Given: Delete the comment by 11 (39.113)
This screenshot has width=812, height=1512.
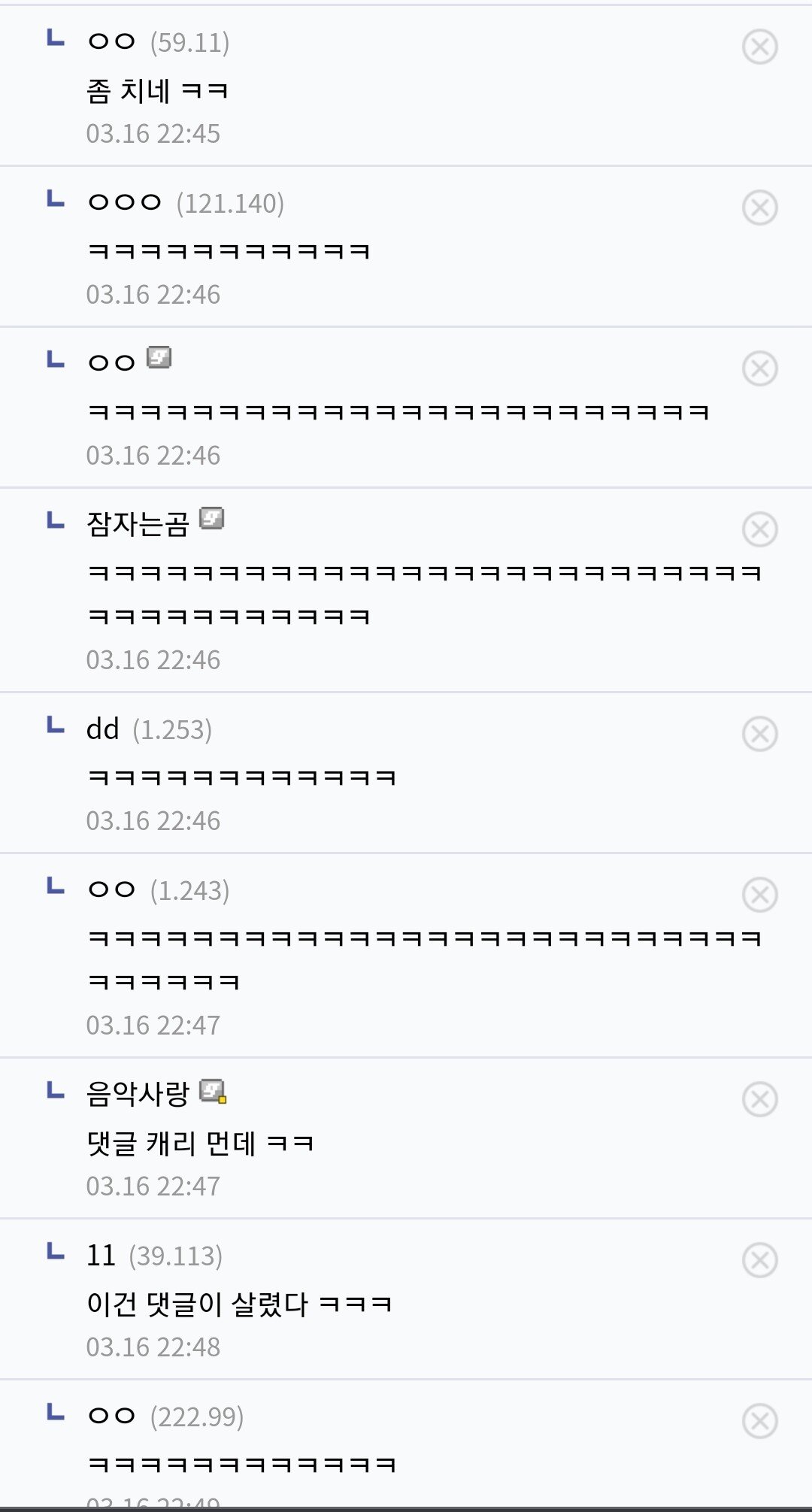Looking at the screenshot, I should coord(759,1260).
